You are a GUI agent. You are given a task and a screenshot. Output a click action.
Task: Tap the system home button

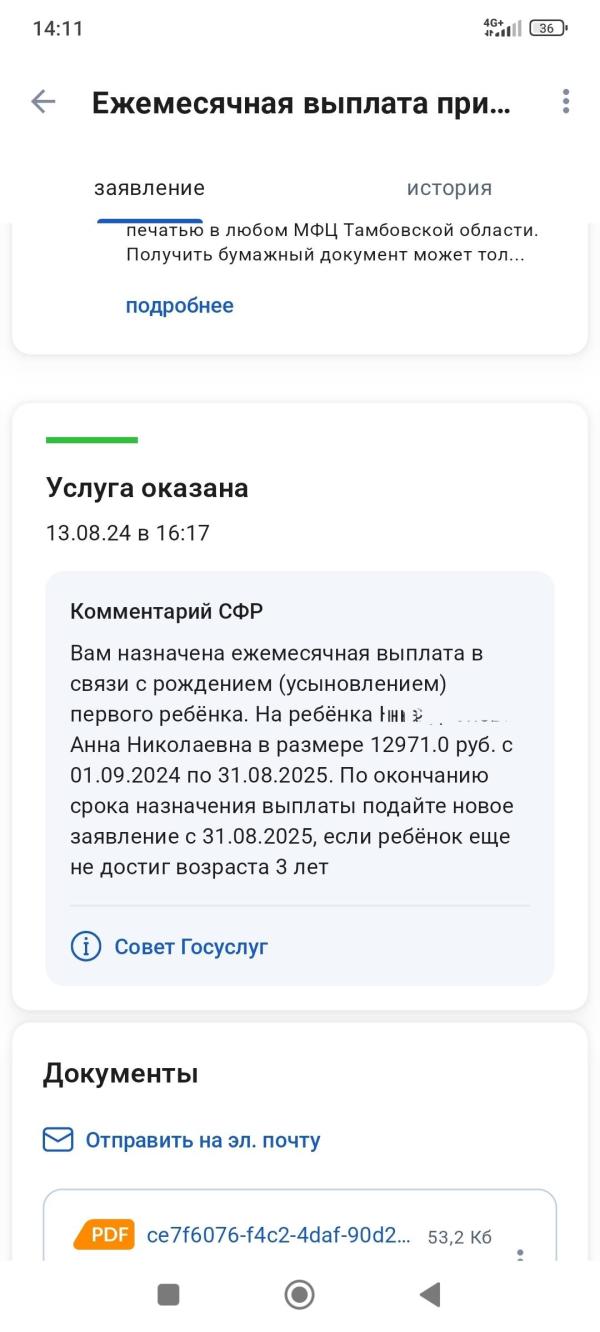tap(299, 1295)
